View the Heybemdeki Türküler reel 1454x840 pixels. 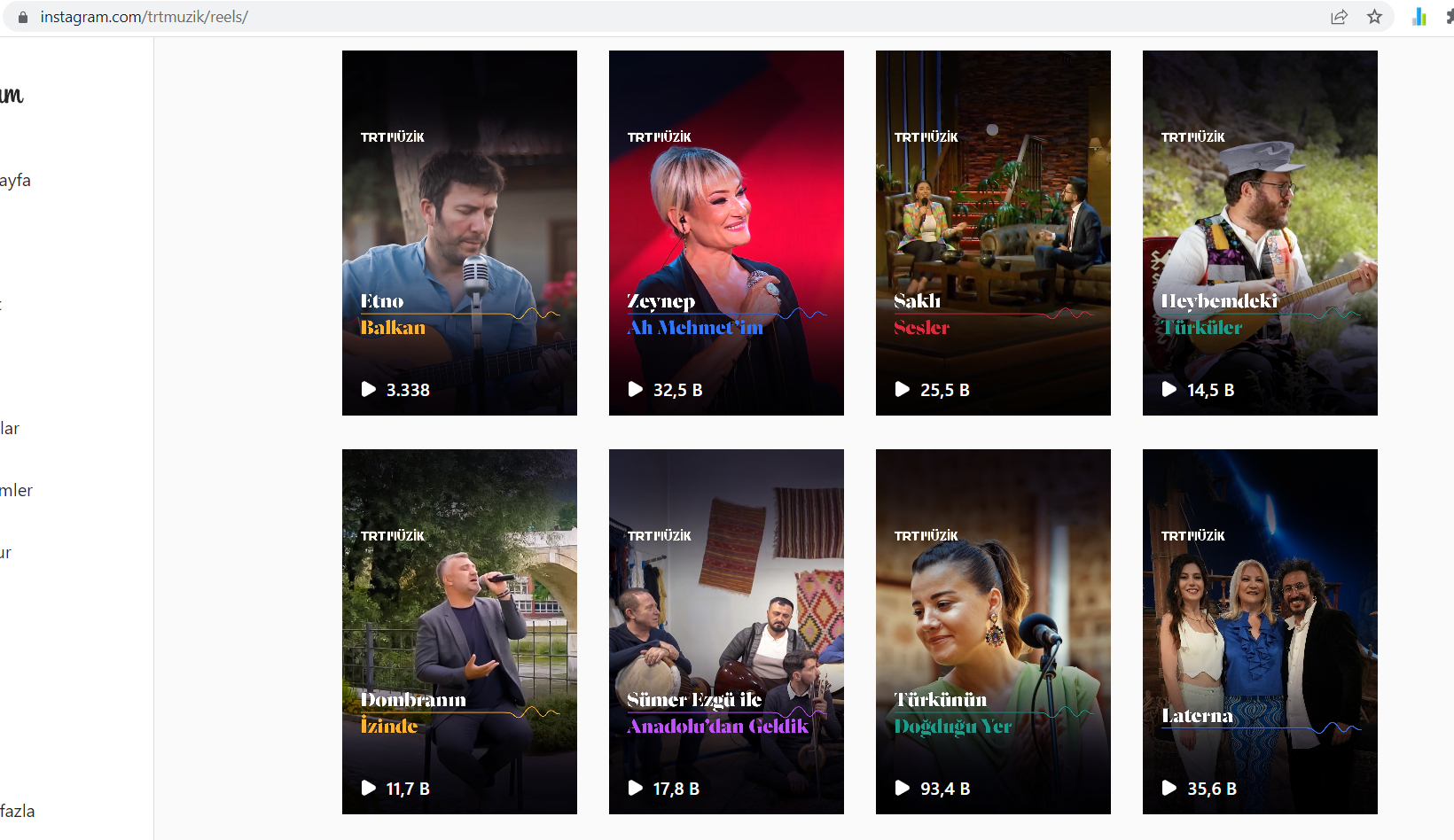[x=1260, y=233]
